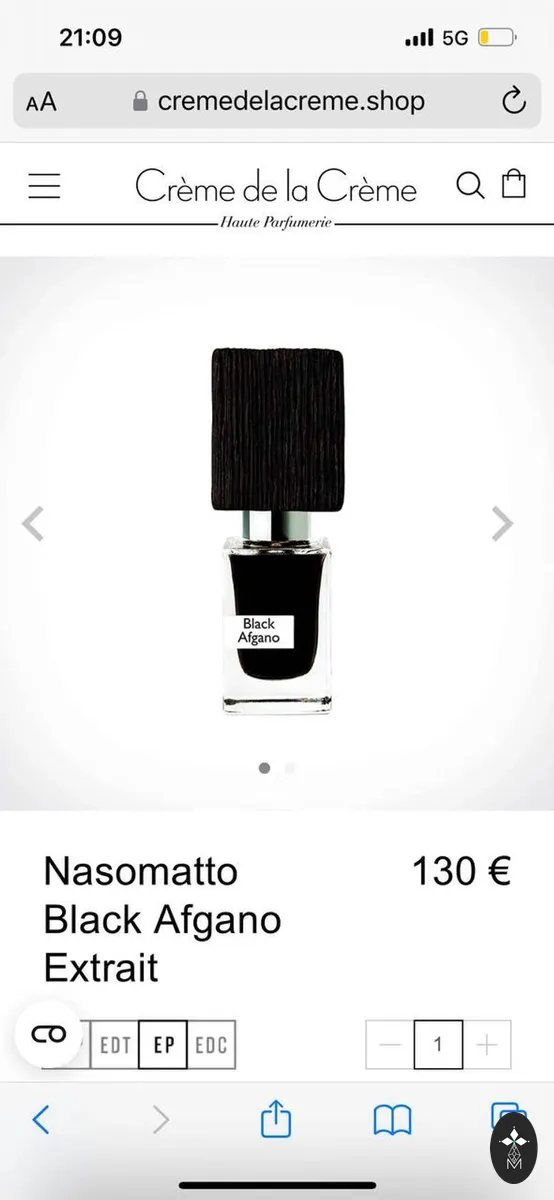Open Safari bookmarks

pos(393,1120)
